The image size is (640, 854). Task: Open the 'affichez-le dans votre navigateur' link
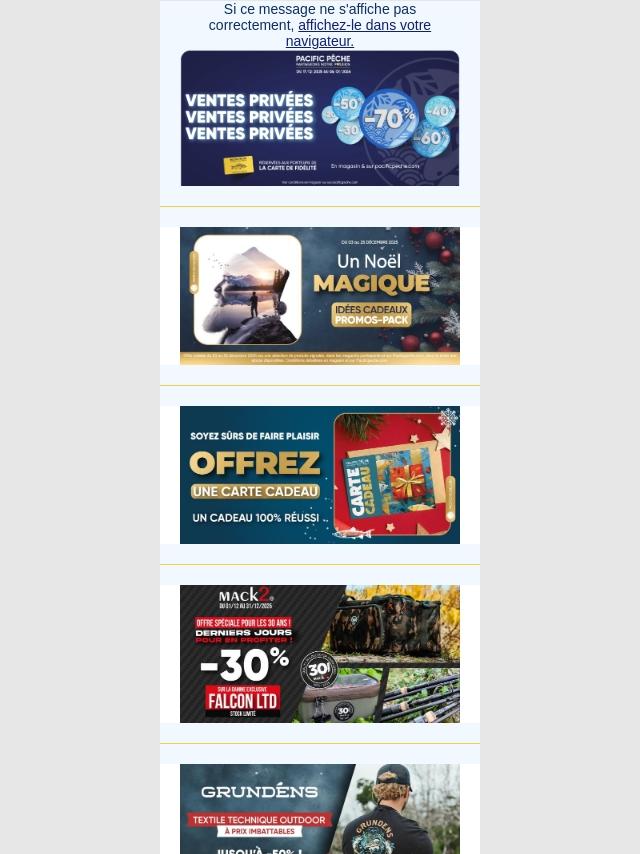364,25
